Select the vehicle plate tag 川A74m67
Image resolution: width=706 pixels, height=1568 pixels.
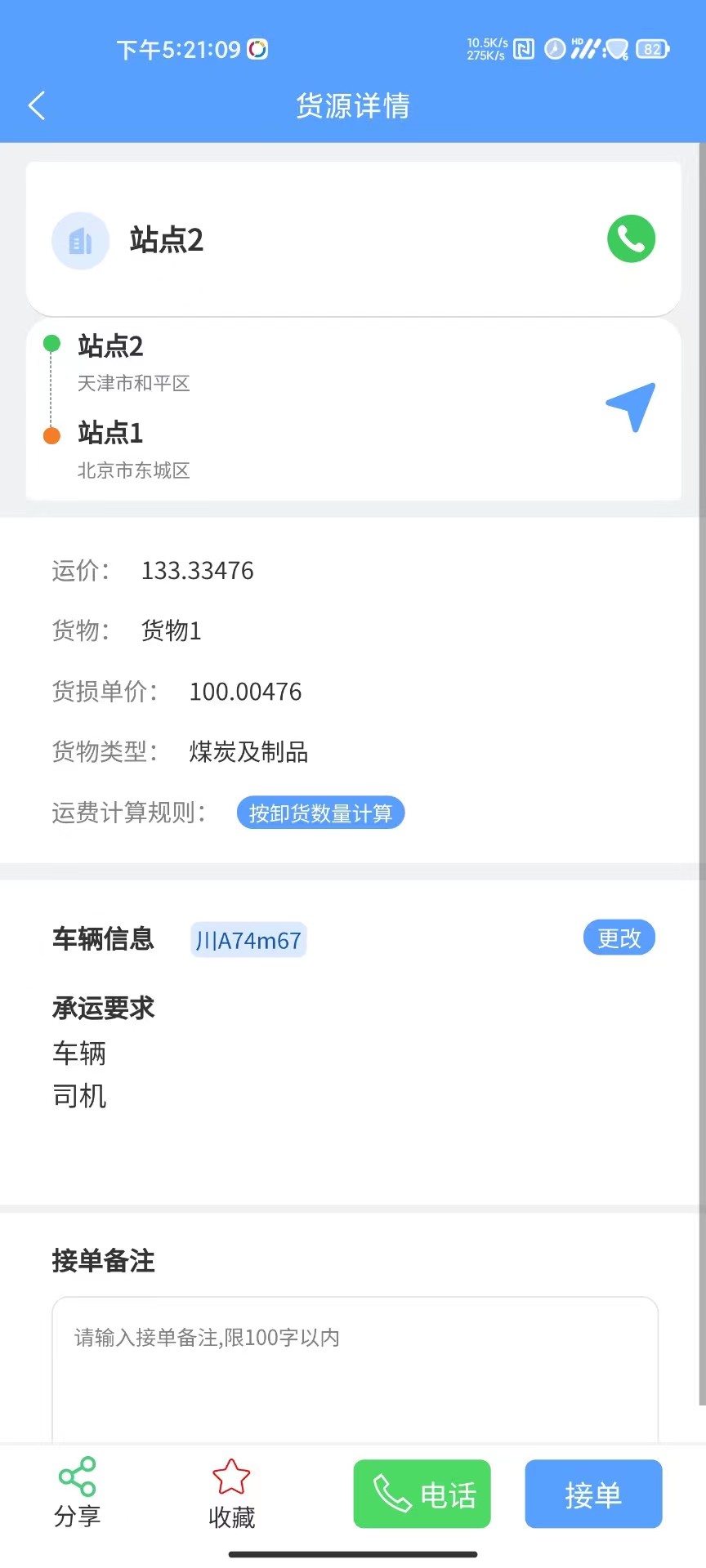pos(248,939)
